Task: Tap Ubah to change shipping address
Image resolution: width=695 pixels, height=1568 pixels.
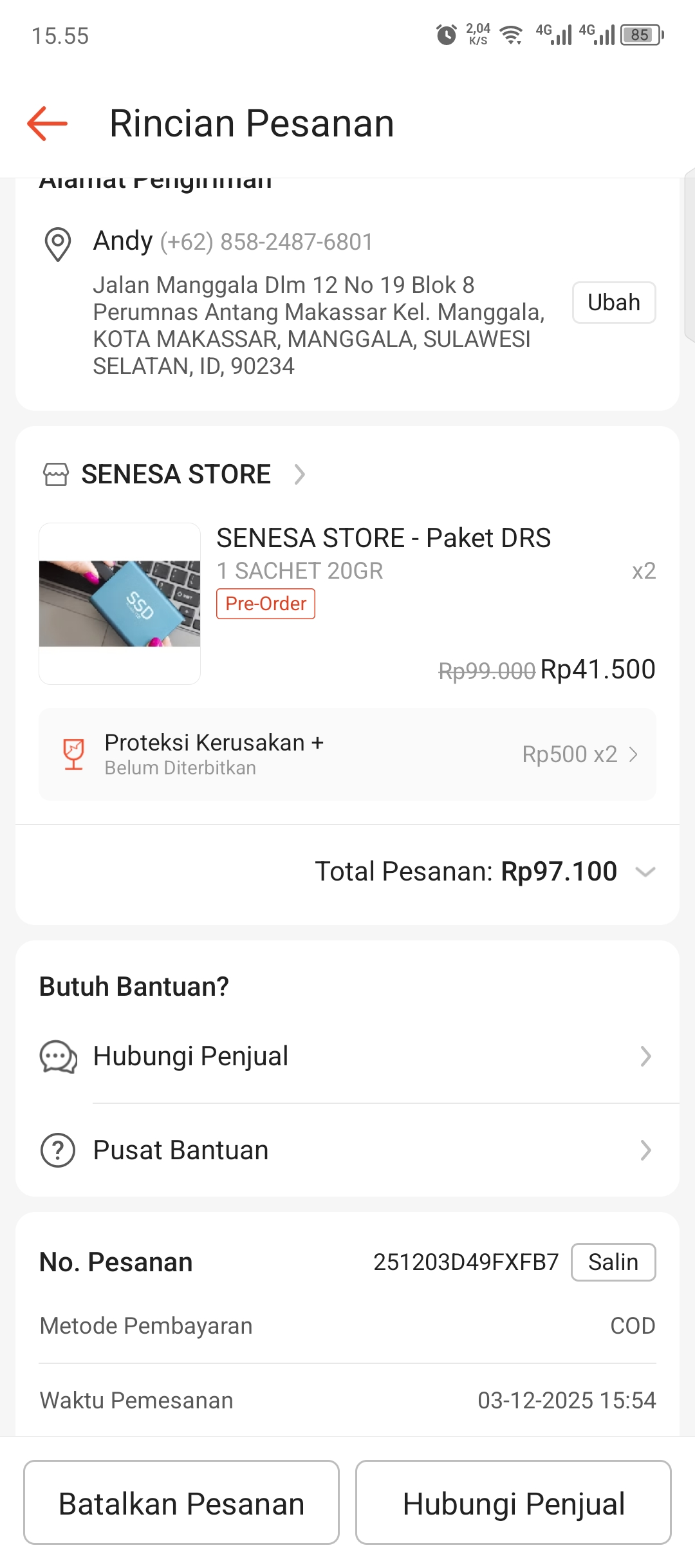Action: (x=614, y=303)
